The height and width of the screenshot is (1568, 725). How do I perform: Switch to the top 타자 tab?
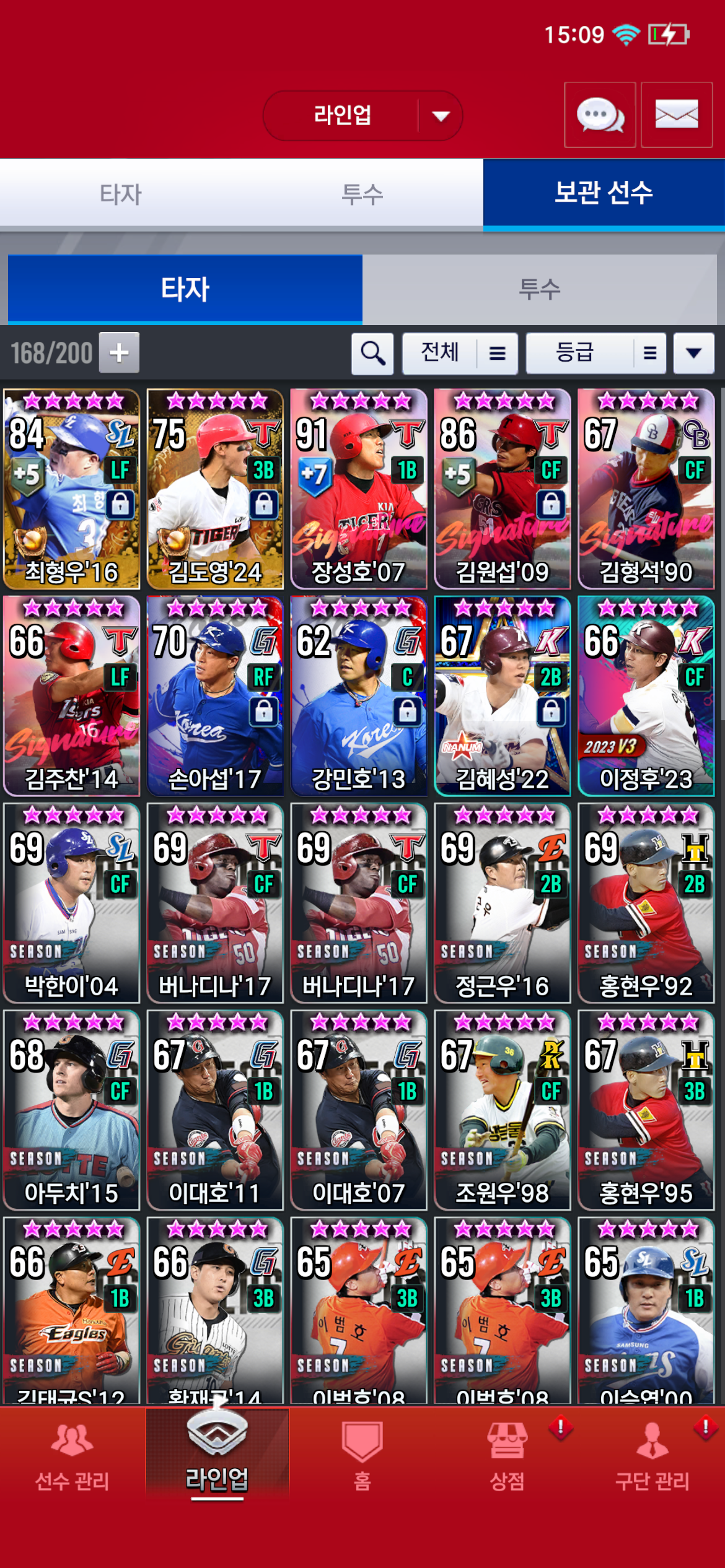tap(121, 194)
